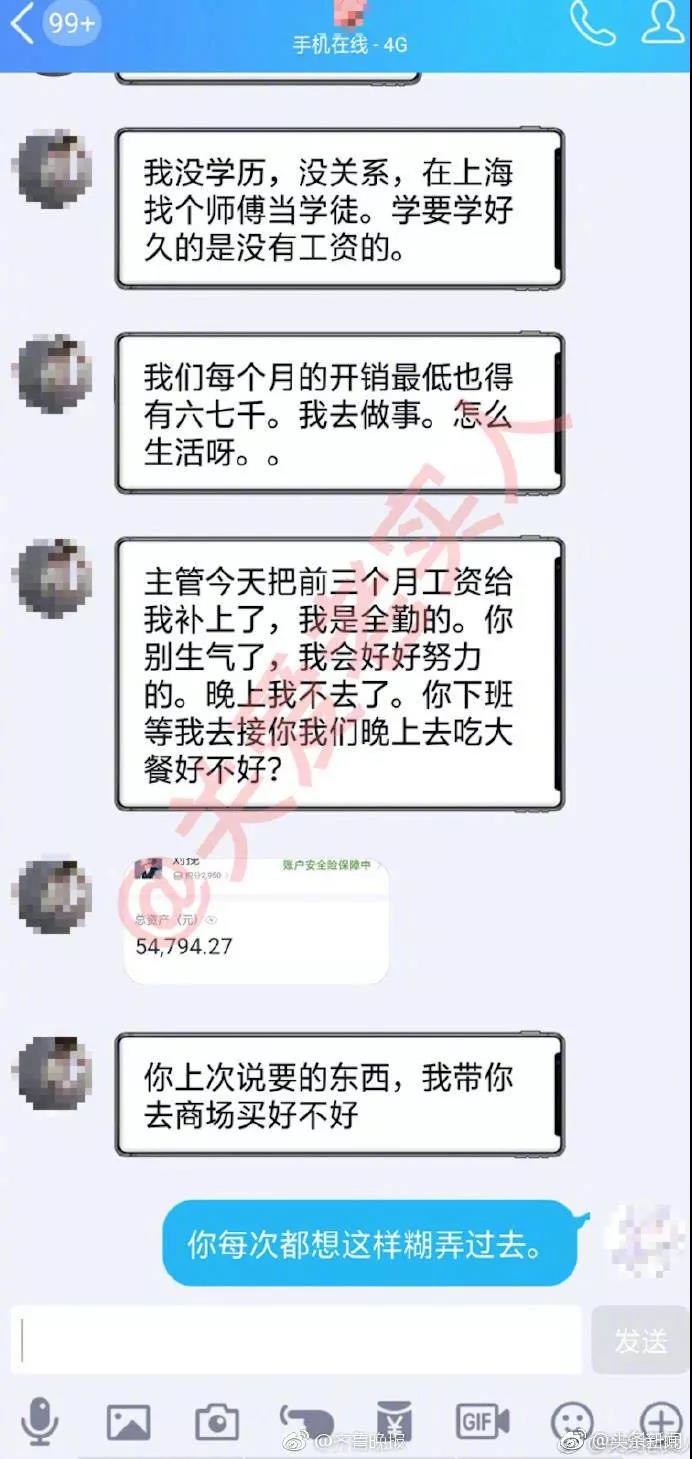Start a voice call with this contact

(591, 22)
